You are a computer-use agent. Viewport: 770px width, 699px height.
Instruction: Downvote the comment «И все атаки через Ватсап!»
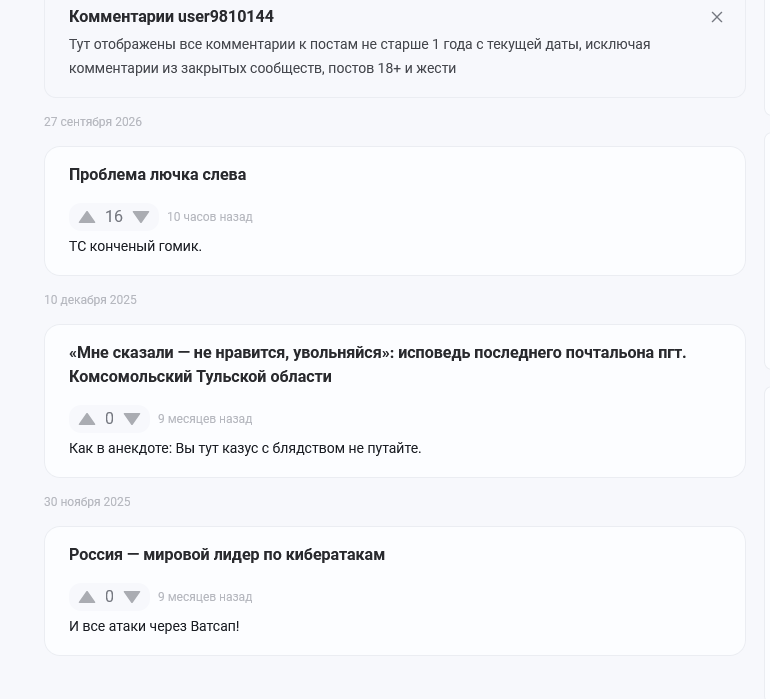132,597
